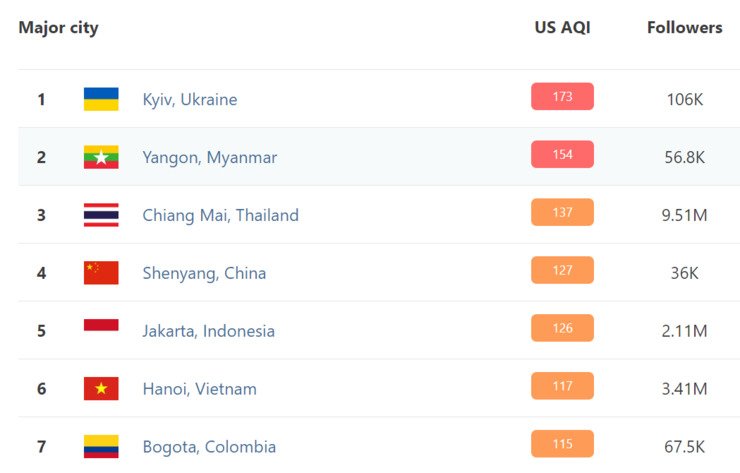View Chiang Mai, Thailand air quality
Viewport: 740px width, 473px height.
coord(220,216)
